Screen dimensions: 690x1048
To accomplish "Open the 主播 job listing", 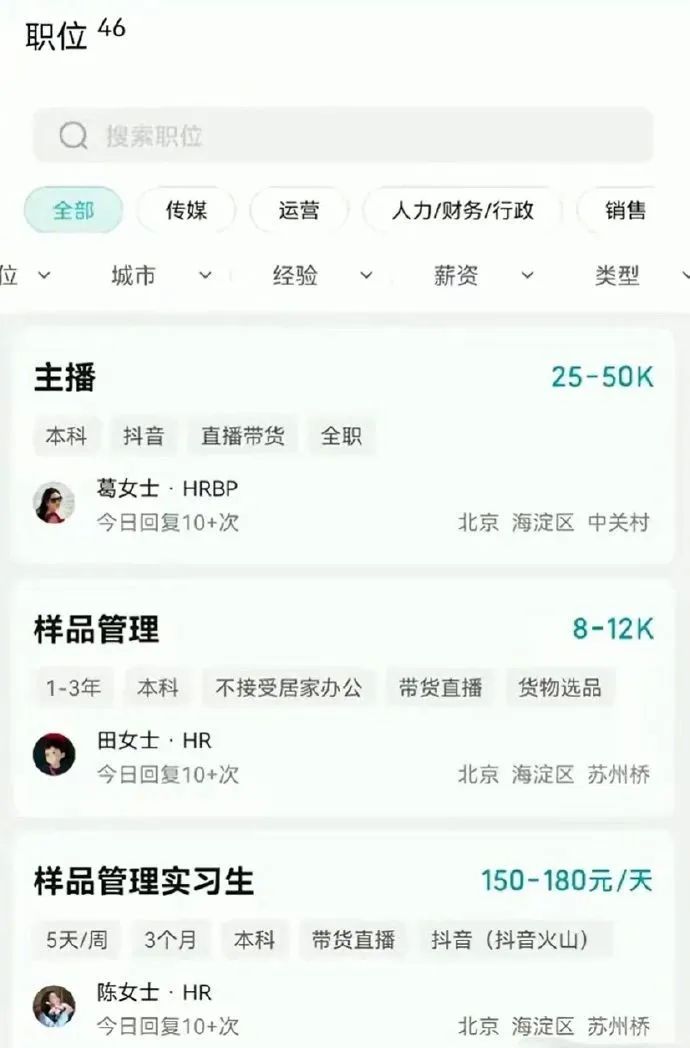I will click(x=343, y=445).
